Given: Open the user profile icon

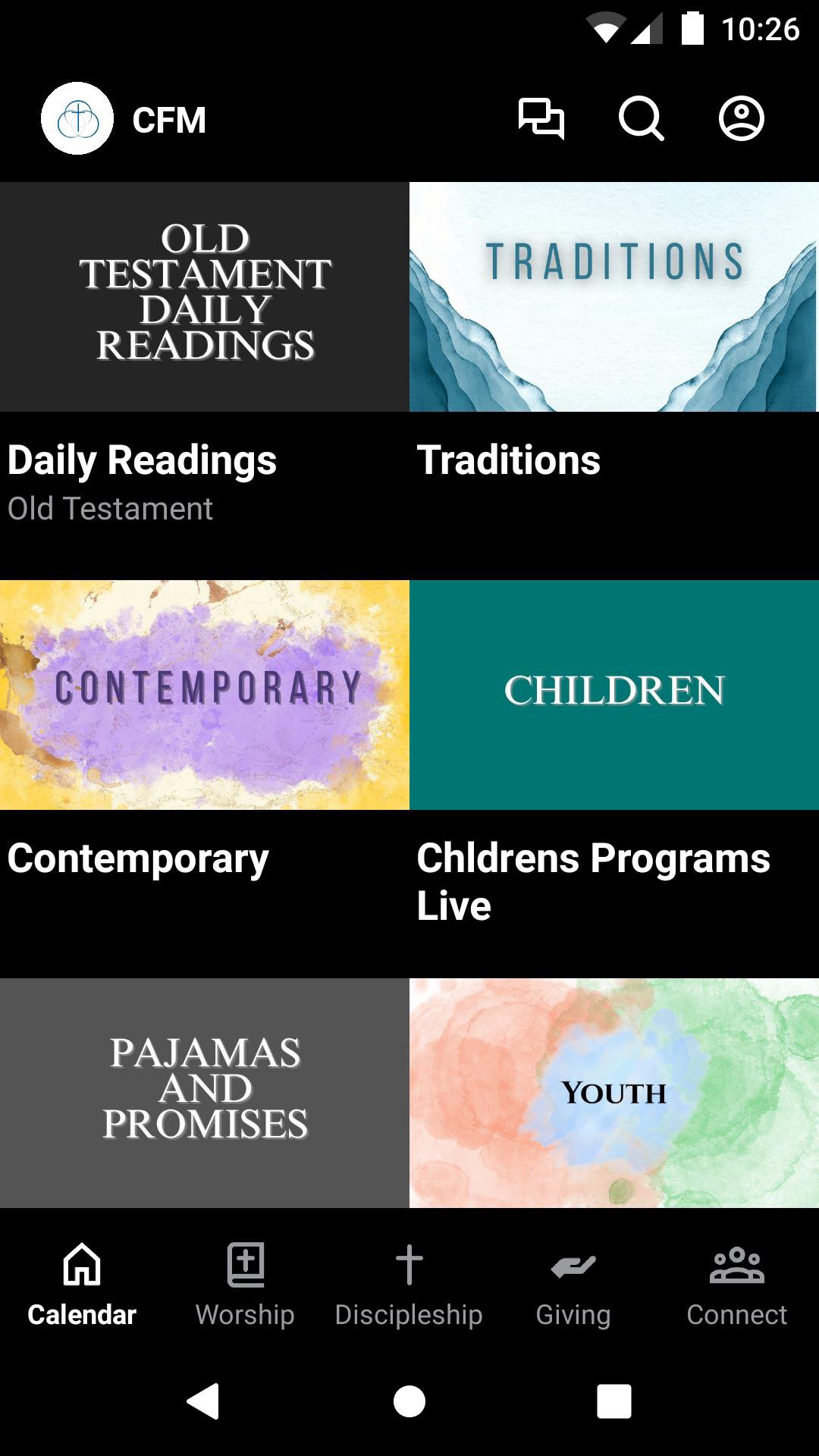Looking at the screenshot, I should (x=741, y=119).
